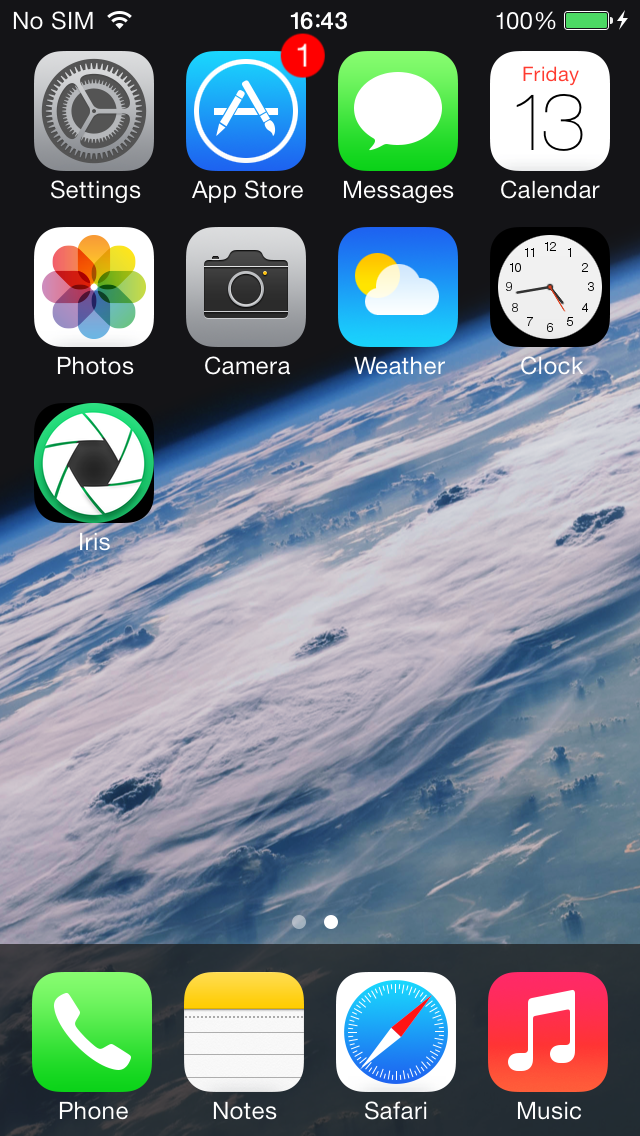Open the Calendar app
The height and width of the screenshot is (1136, 640).
point(549,111)
